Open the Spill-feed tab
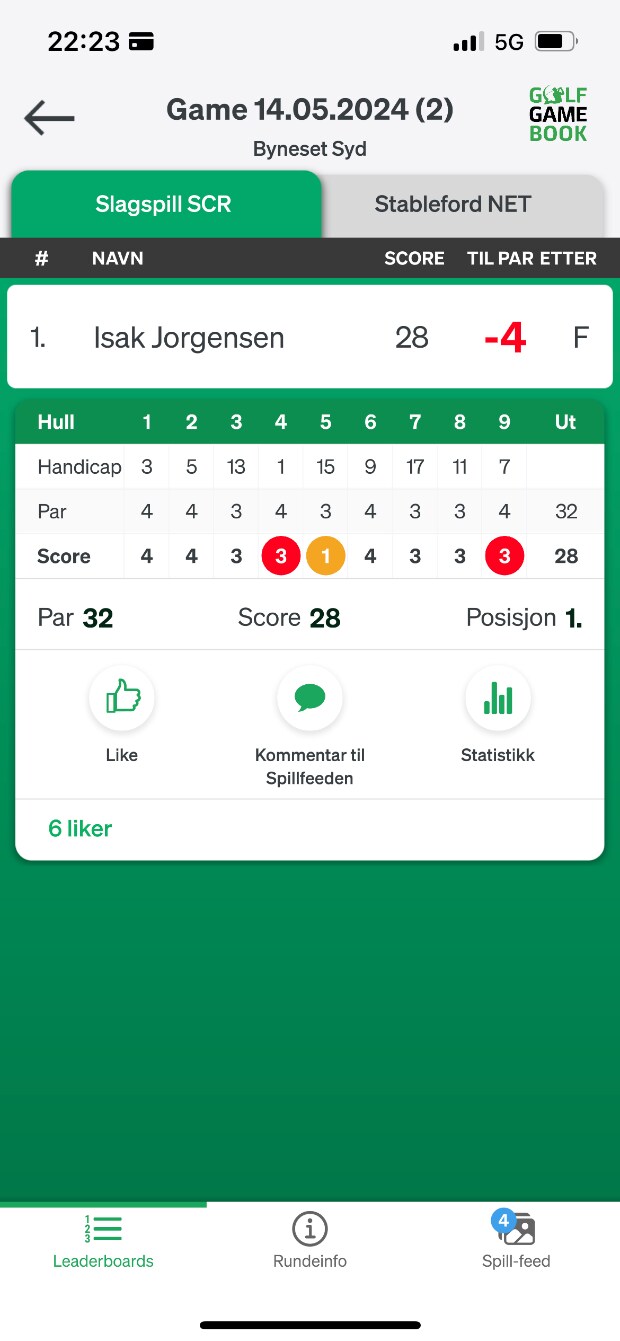This screenshot has height=1341, width=620. pos(516,1241)
